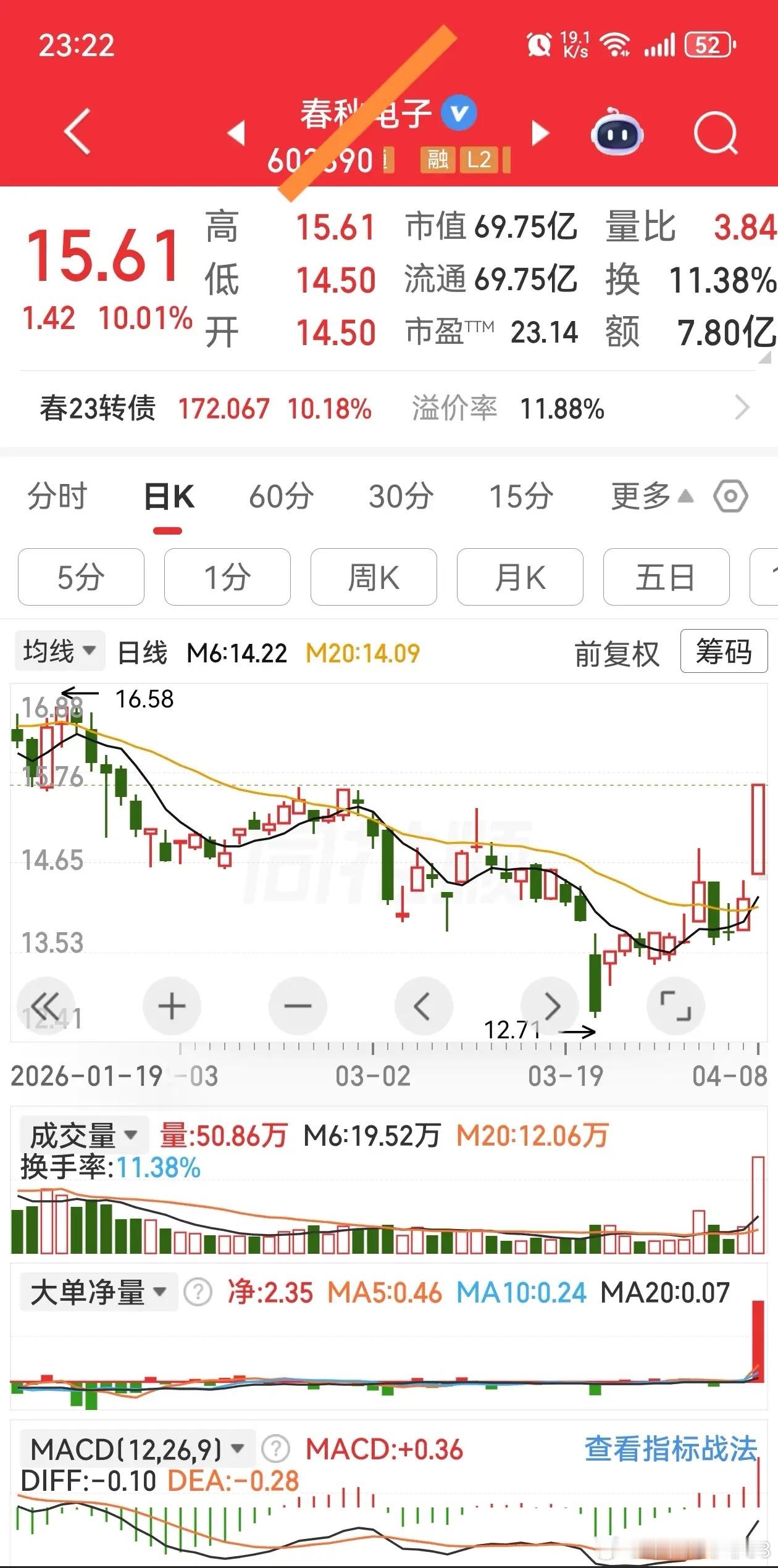Open 查看指标战法 link

pos(671,1448)
